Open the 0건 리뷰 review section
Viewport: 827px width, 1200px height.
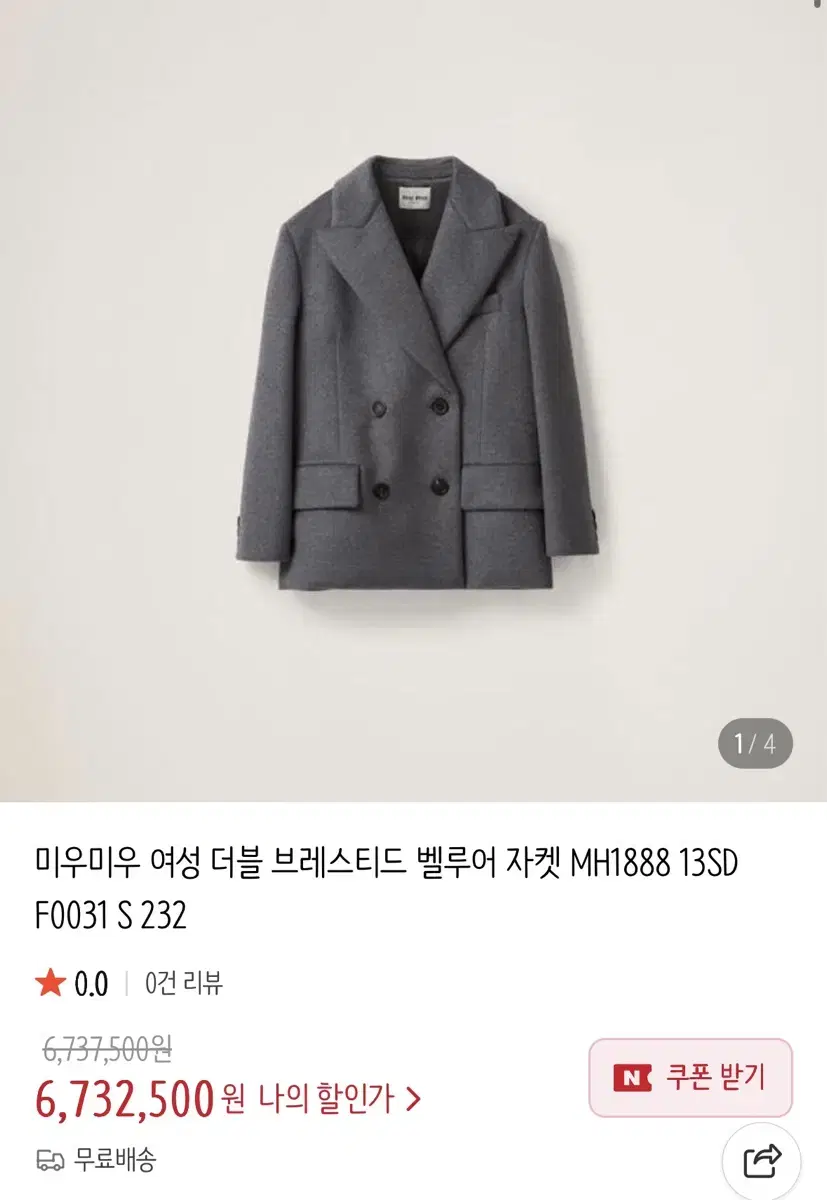pyautogui.click(x=185, y=985)
